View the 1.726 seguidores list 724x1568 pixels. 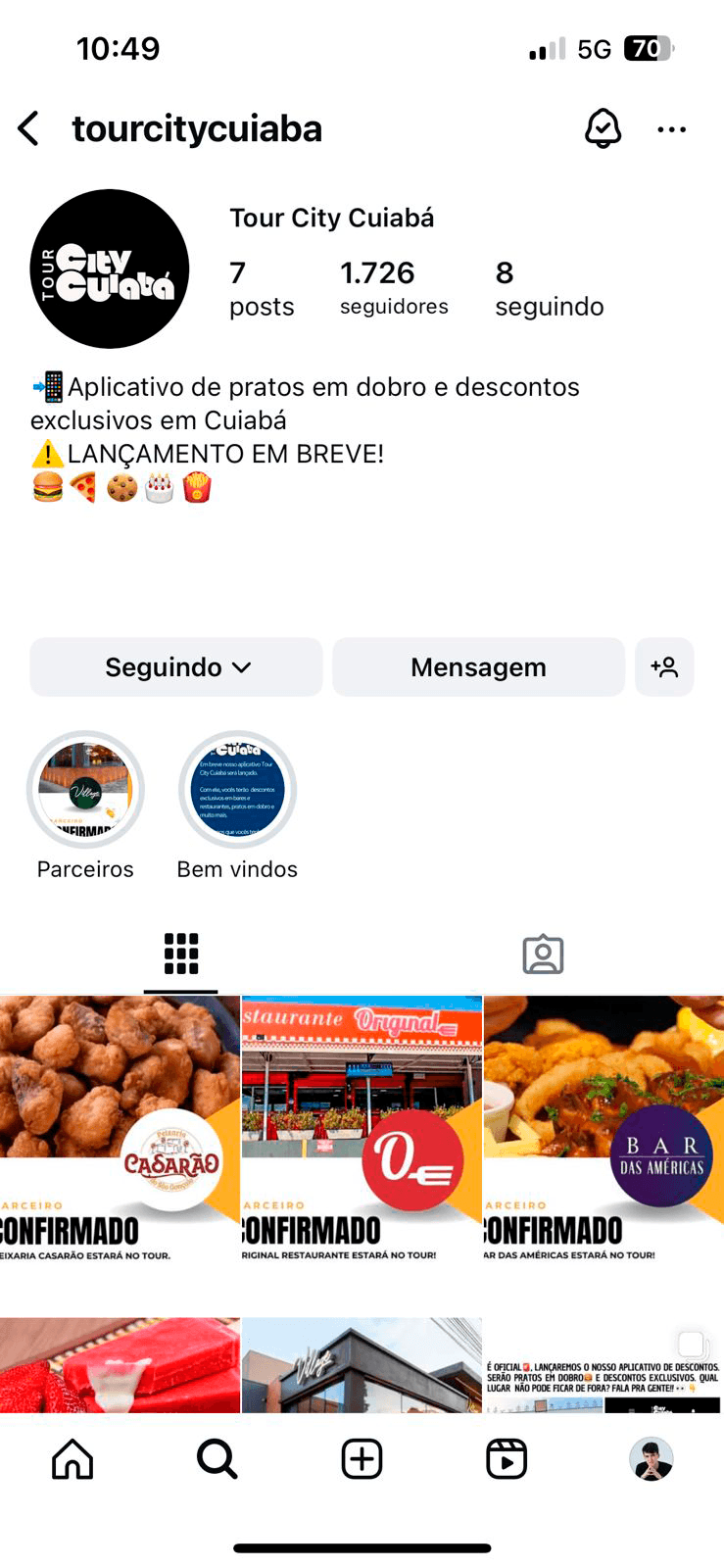(393, 287)
